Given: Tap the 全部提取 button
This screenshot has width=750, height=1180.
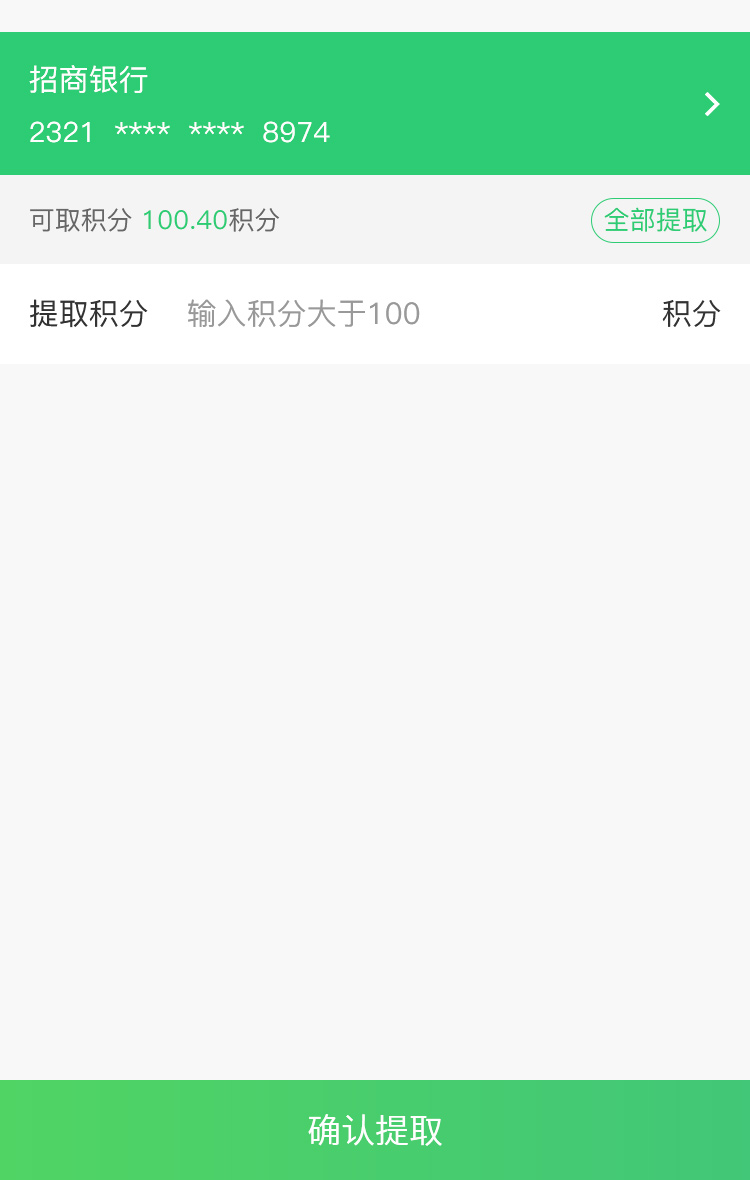Looking at the screenshot, I should point(655,220).
